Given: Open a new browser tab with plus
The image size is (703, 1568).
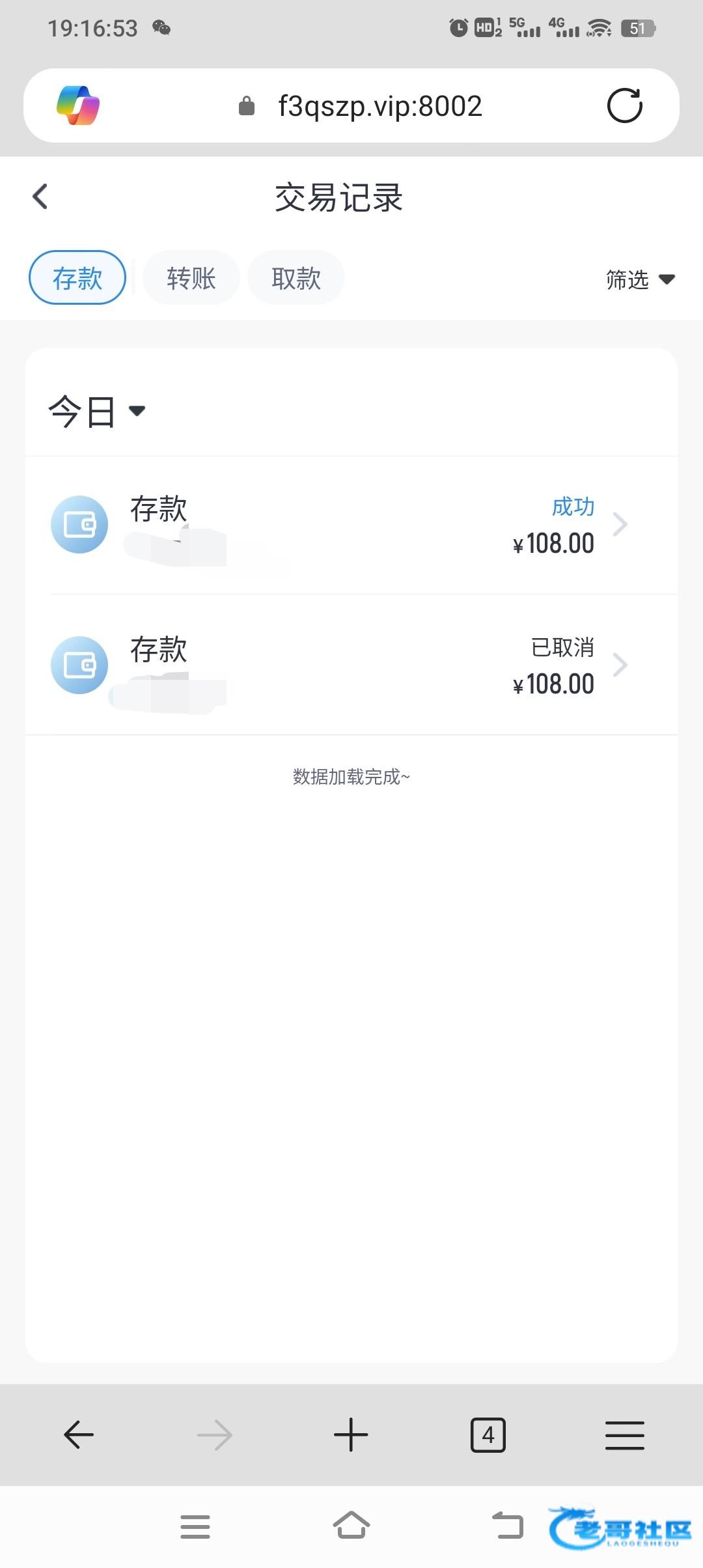Looking at the screenshot, I should click(x=351, y=1435).
